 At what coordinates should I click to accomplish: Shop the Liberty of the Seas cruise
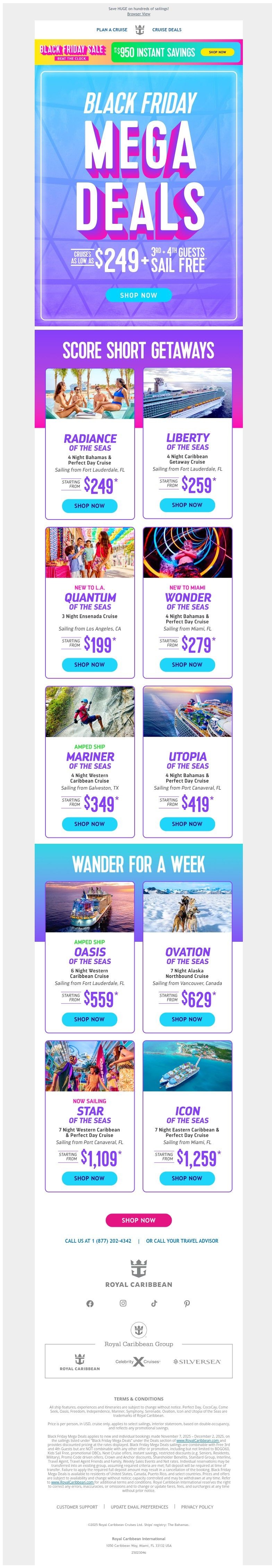pos(187,505)
